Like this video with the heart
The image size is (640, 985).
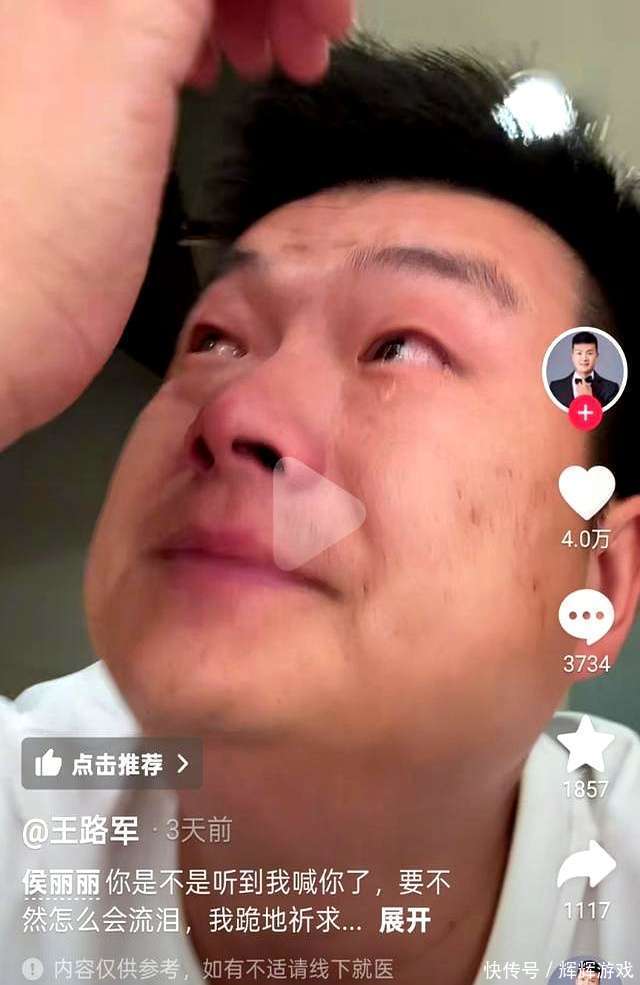tap(586, 492)
